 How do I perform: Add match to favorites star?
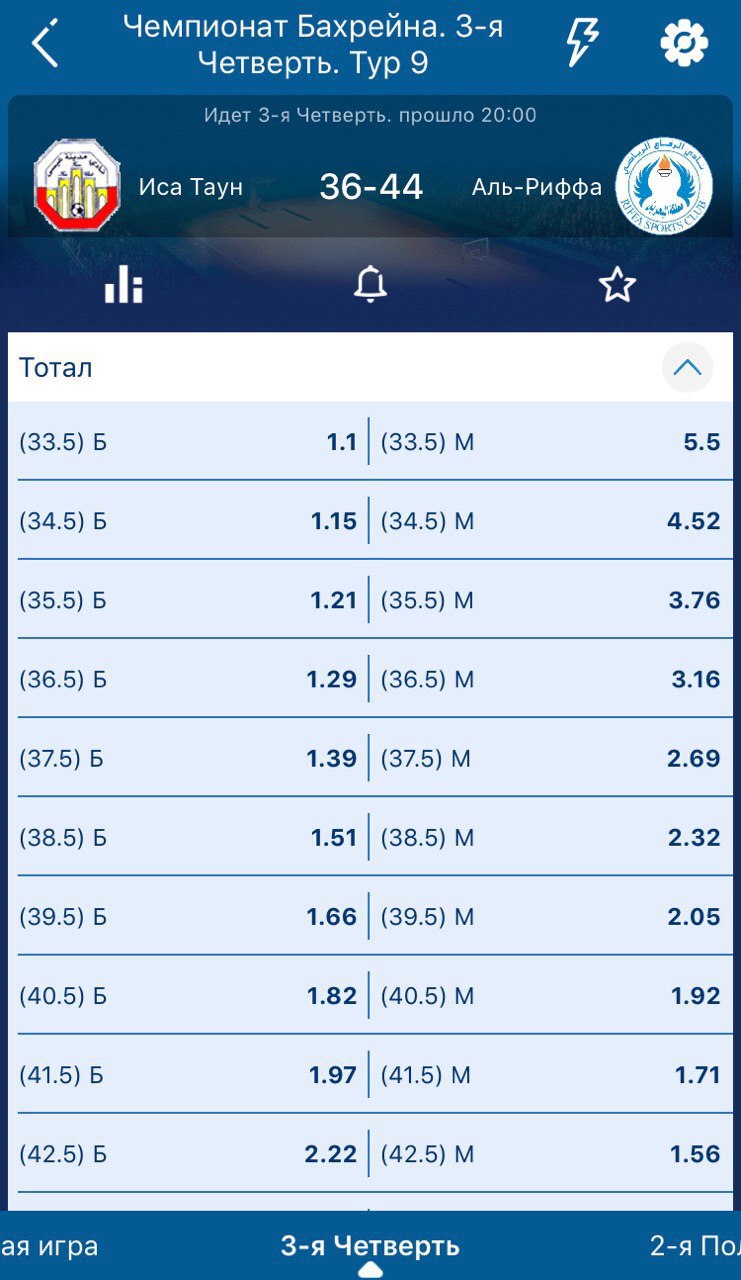coord(617,285)
